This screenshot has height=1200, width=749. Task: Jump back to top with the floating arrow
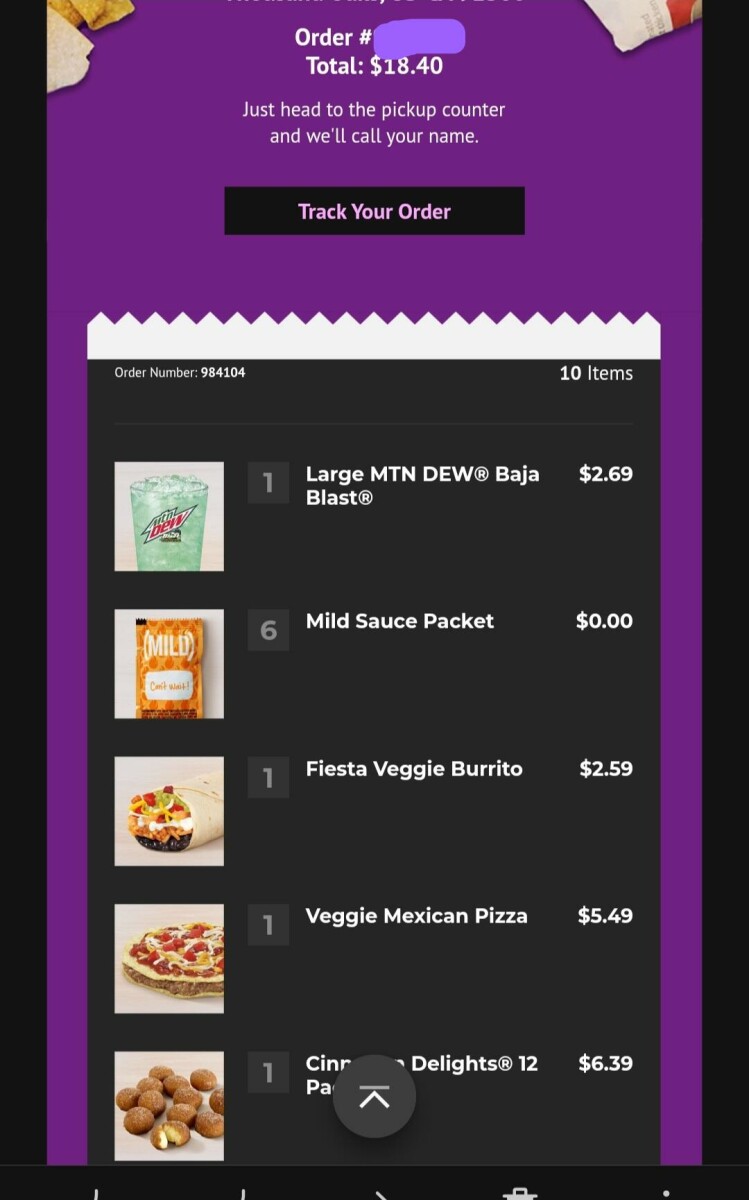pos(374,1097)
